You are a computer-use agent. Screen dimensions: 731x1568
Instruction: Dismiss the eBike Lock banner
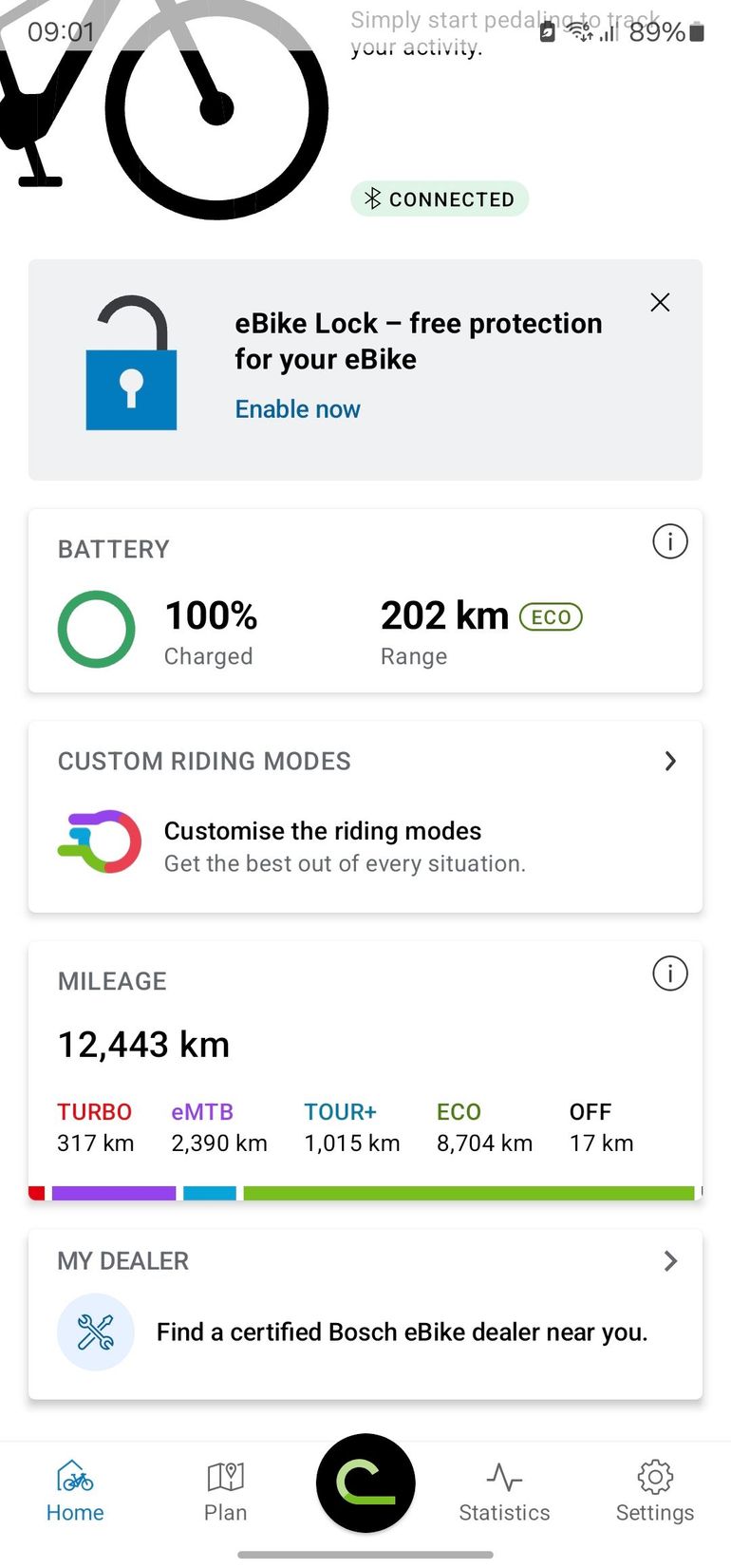660,303
